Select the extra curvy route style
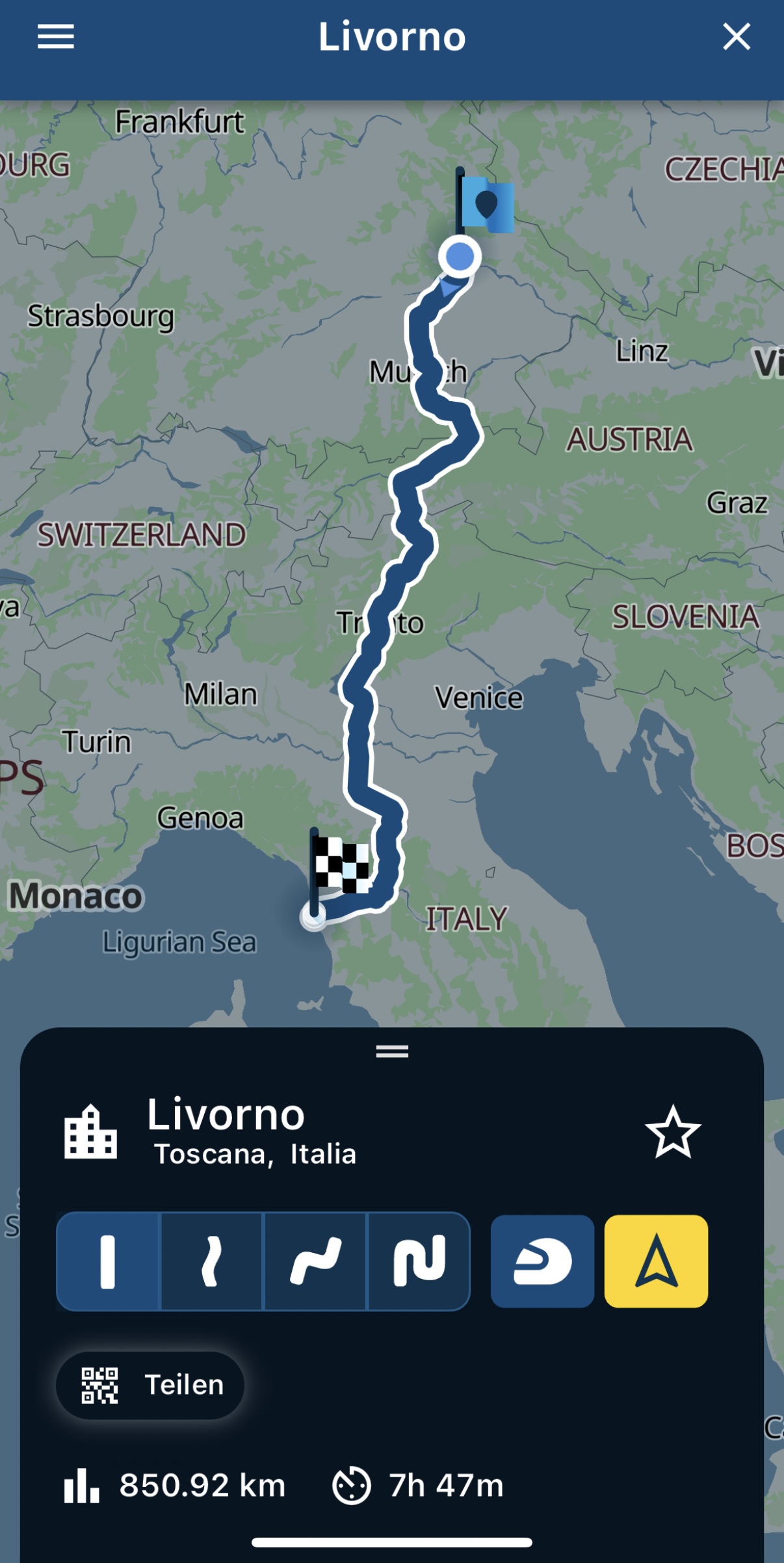Screen dimensions: 784x1563 point(419,1261)
